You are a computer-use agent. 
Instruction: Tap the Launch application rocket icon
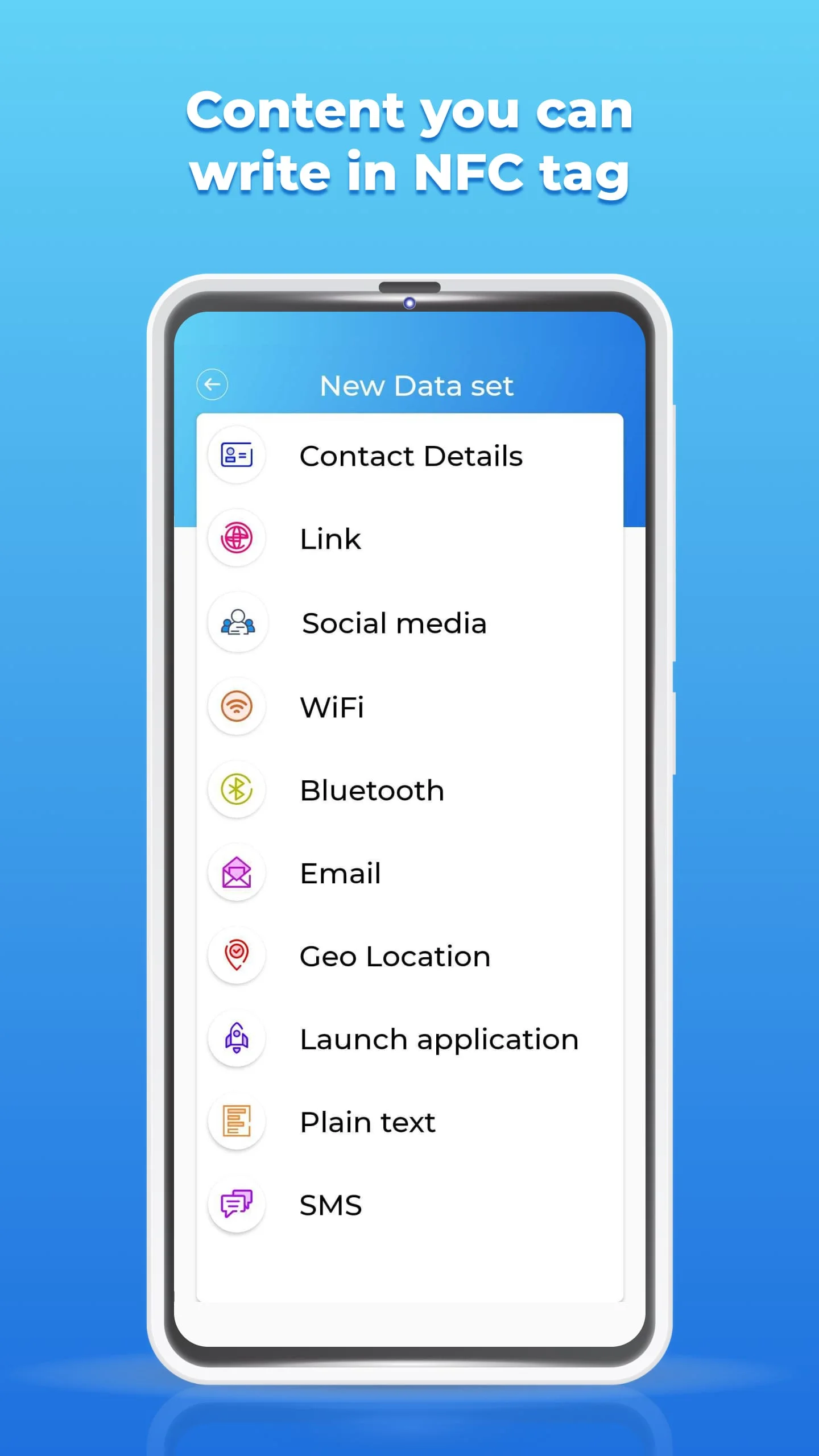(237, 1039)
